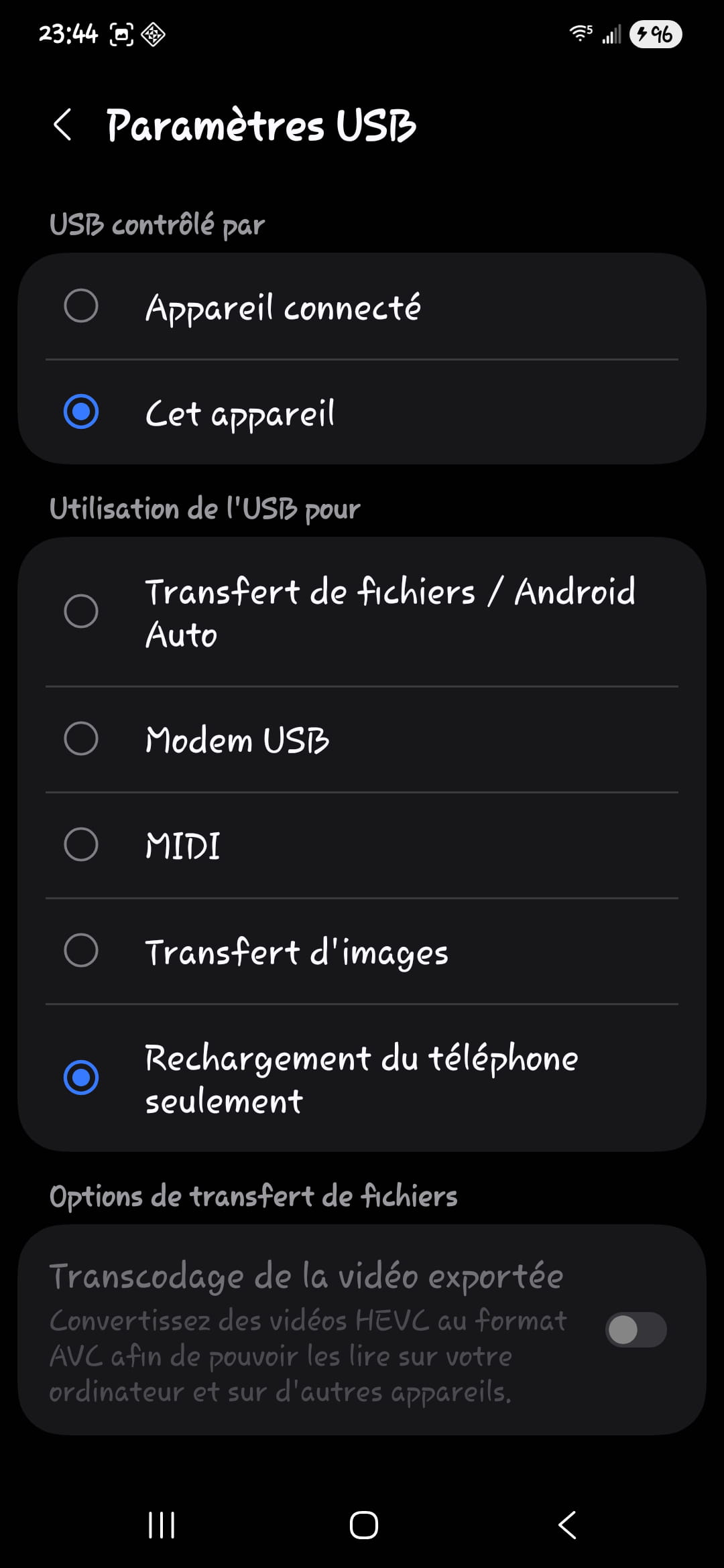Go back from Paramètres USB
The width and height of the screenshot is (724, 1568).
(62, 125)
